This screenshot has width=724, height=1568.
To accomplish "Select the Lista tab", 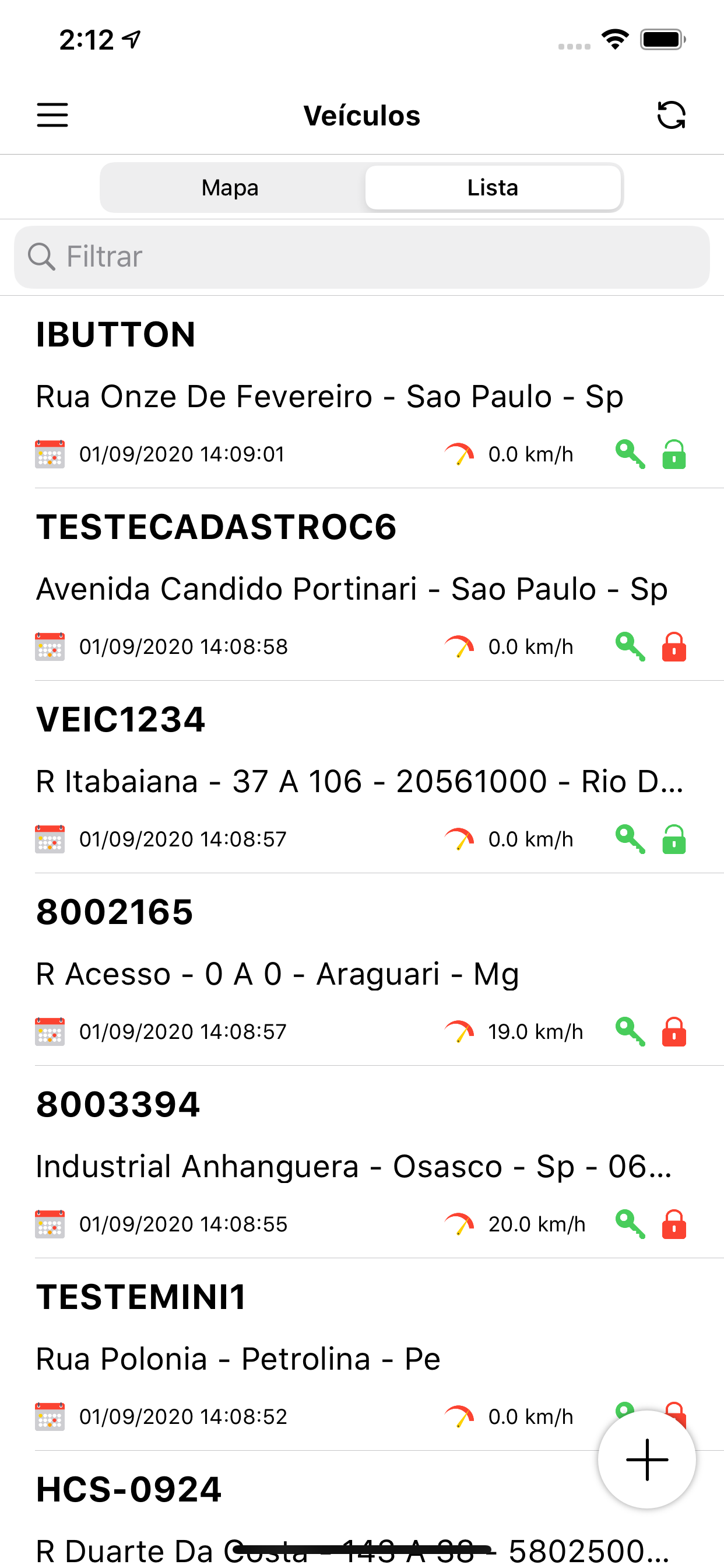I will pyautogui.click(x=493, y=187).
